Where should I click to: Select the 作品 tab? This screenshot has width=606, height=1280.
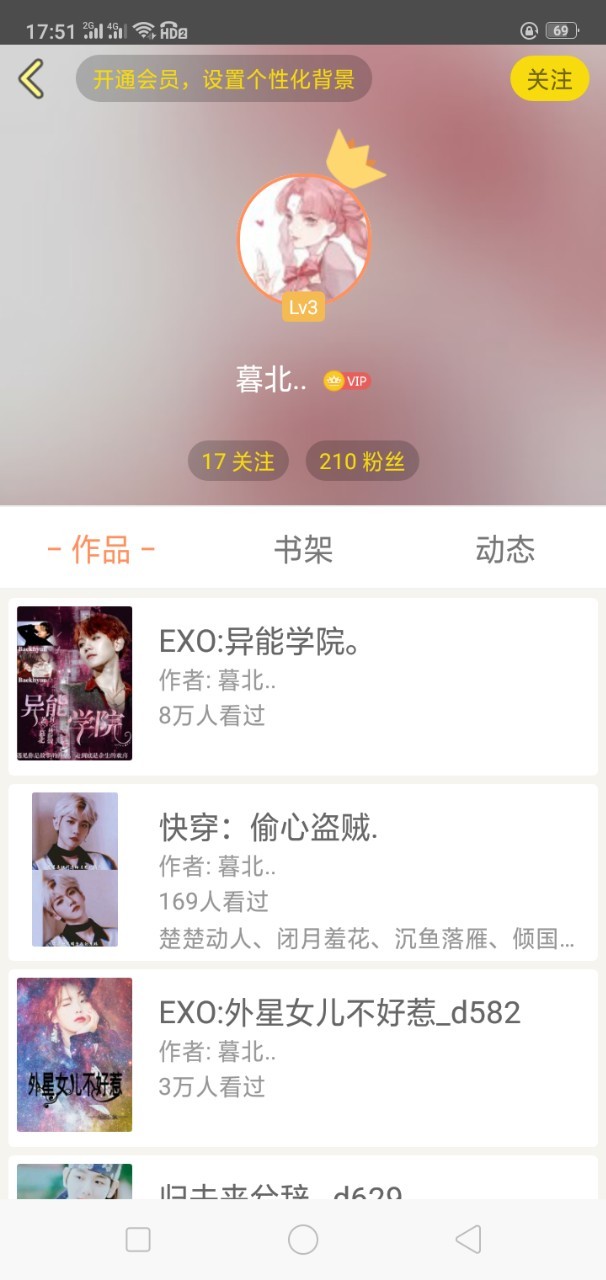[101, 549]
